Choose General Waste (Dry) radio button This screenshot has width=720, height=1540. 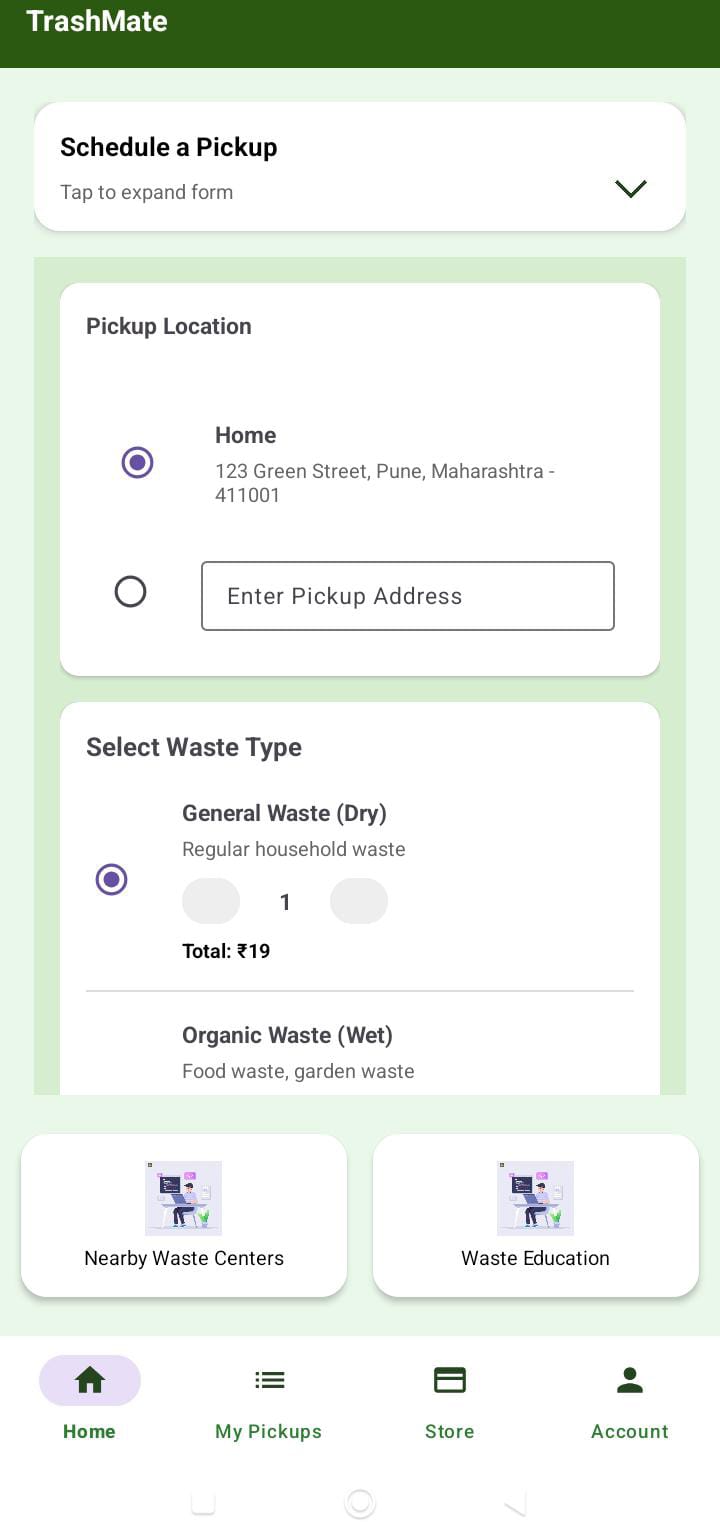[111, 880]
